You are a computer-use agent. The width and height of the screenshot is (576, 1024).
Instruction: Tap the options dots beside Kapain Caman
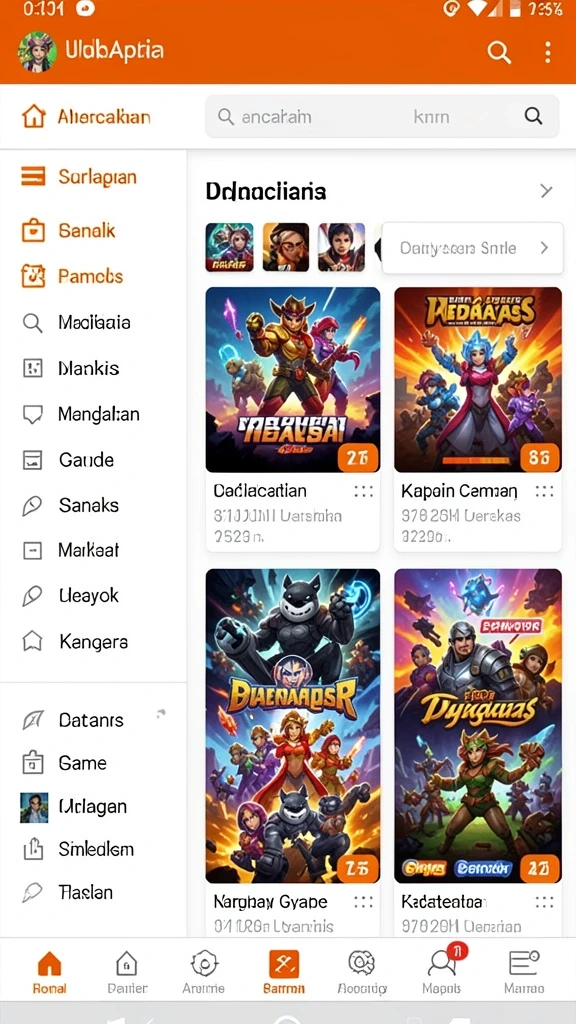coord(544,491)
